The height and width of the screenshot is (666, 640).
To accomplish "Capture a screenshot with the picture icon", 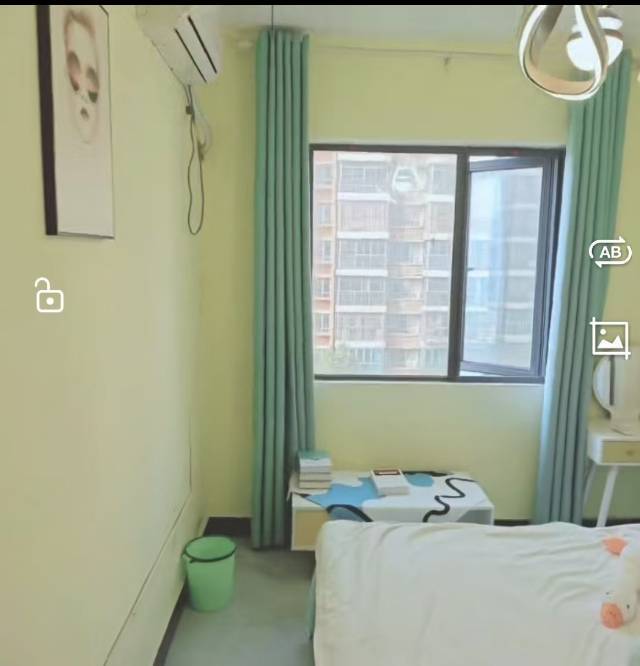I will coord(610,338).
